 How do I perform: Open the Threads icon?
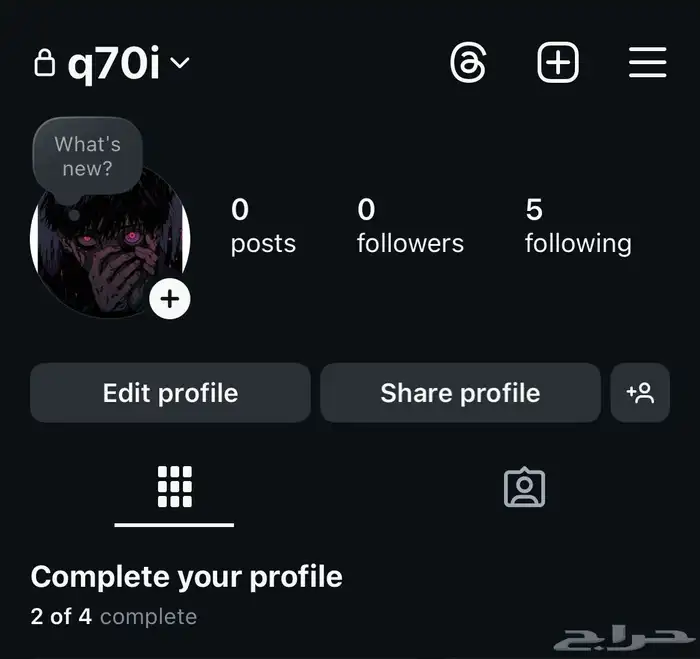pos(468,64)
